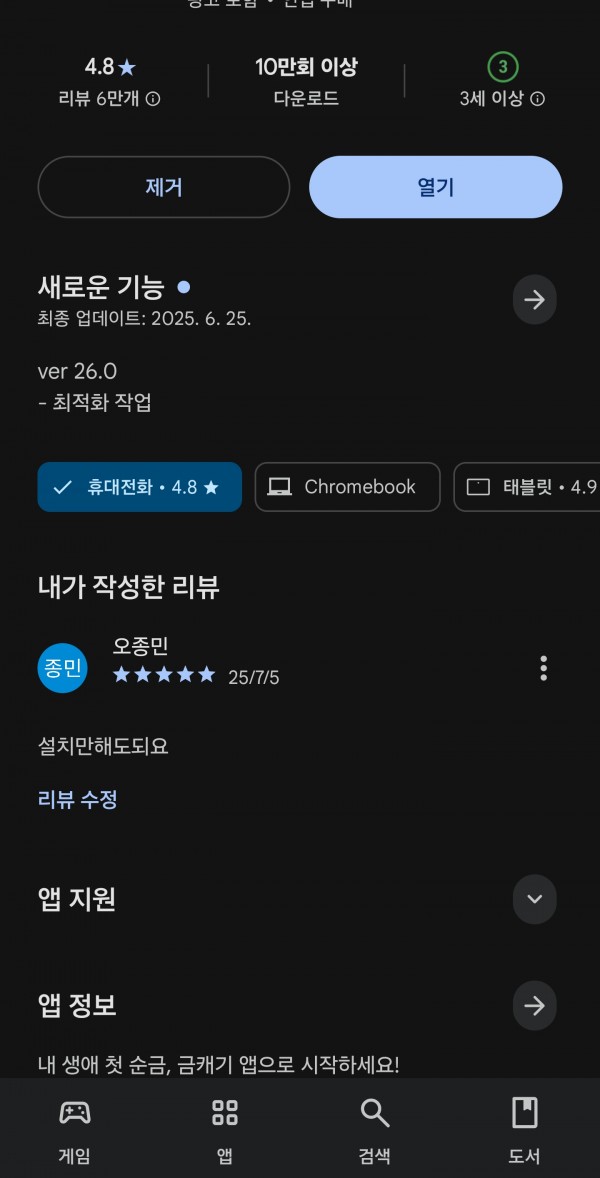Tap the 제거 uninstall button
Image resolution: width=600 pixels, height=1178 pixels.
(164, 187)
